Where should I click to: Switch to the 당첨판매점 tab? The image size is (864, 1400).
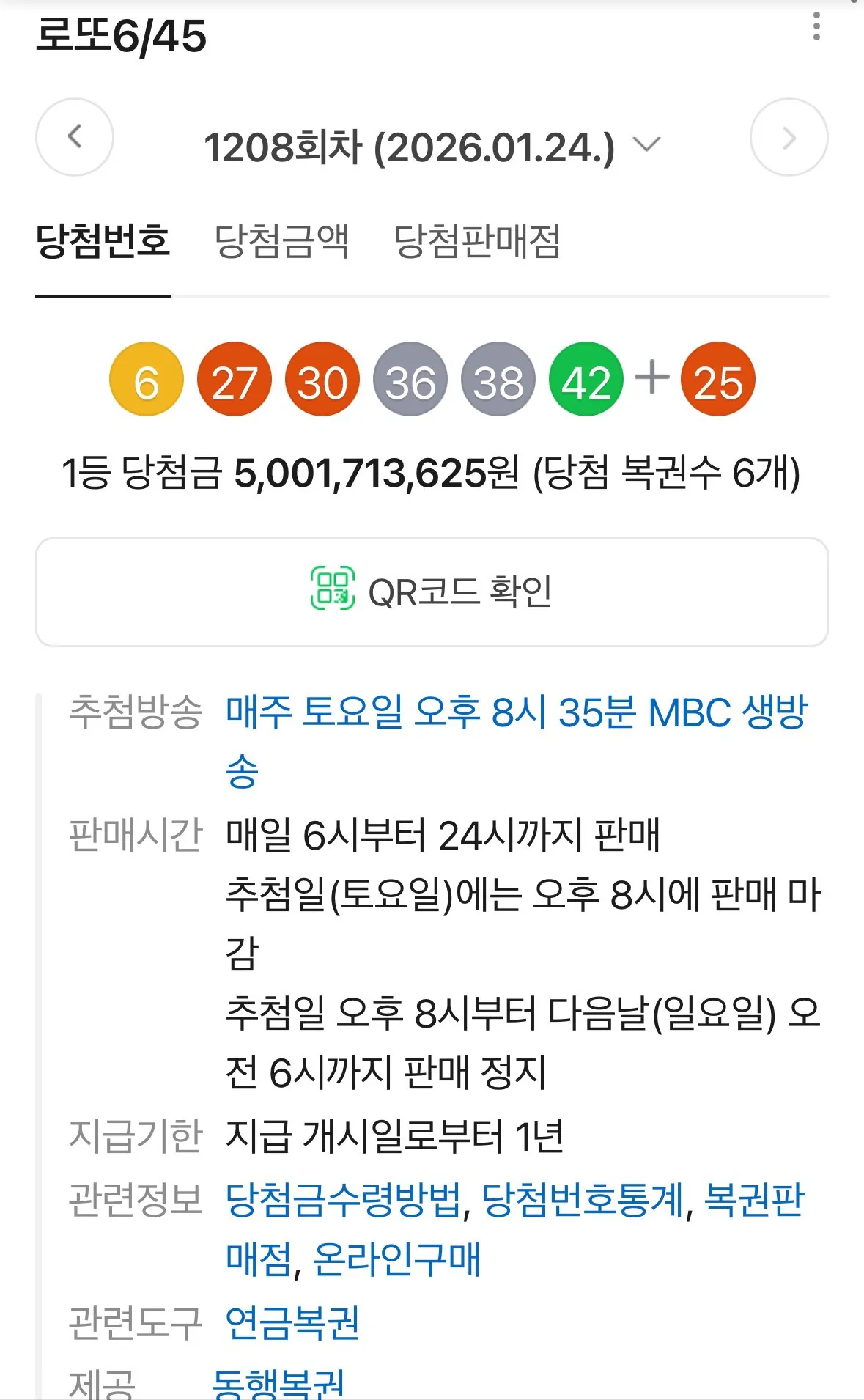477,241
